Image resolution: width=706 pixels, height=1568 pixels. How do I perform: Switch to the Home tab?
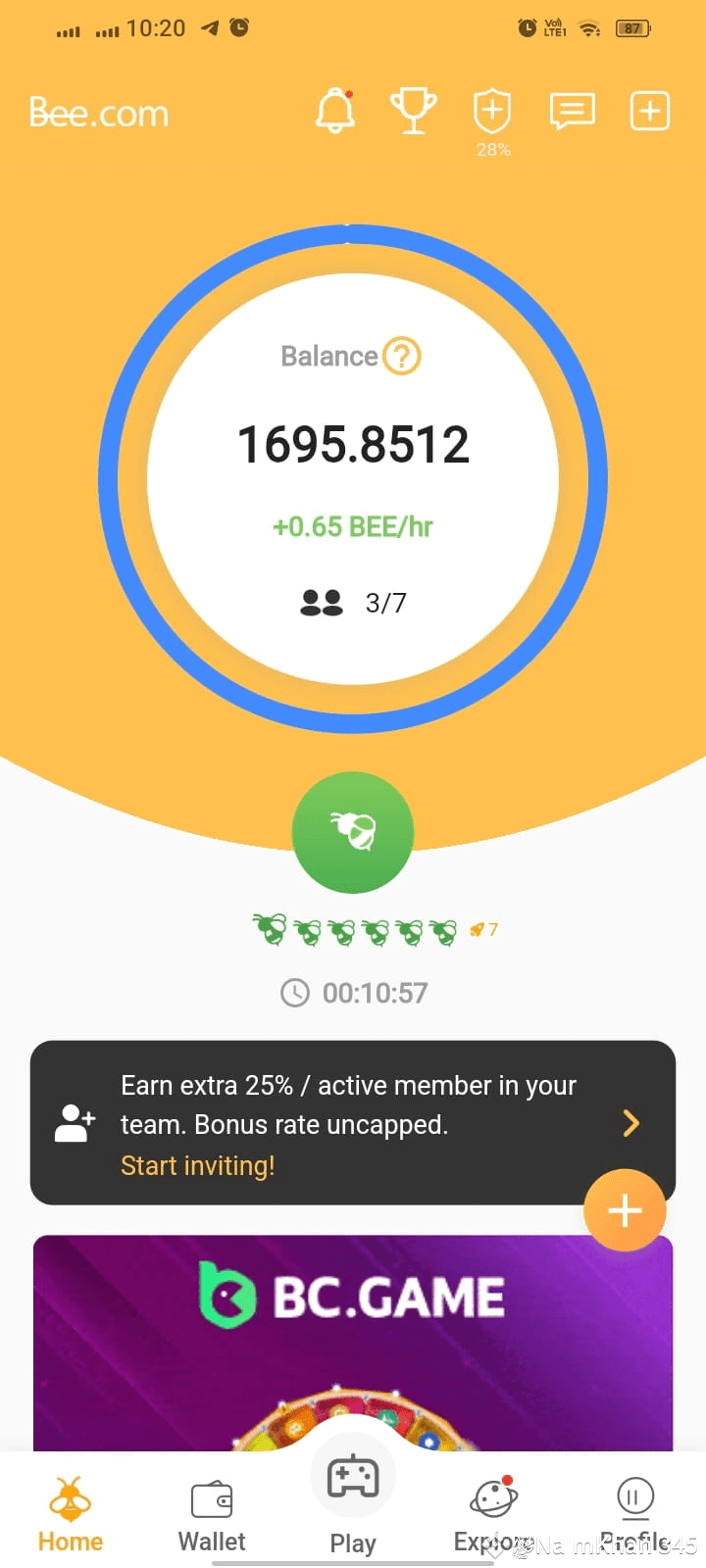click(x=71, y=1514)
